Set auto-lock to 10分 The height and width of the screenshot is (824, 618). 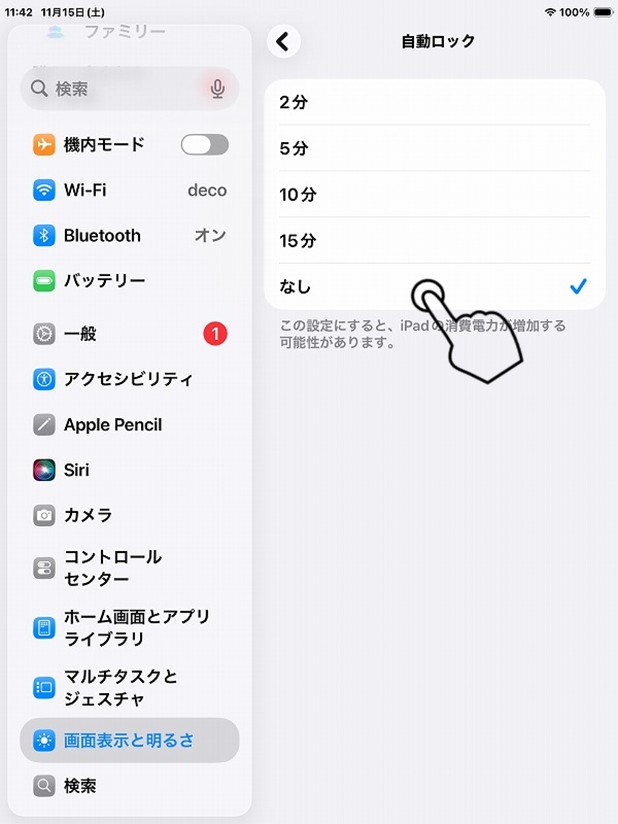[434, 194]
